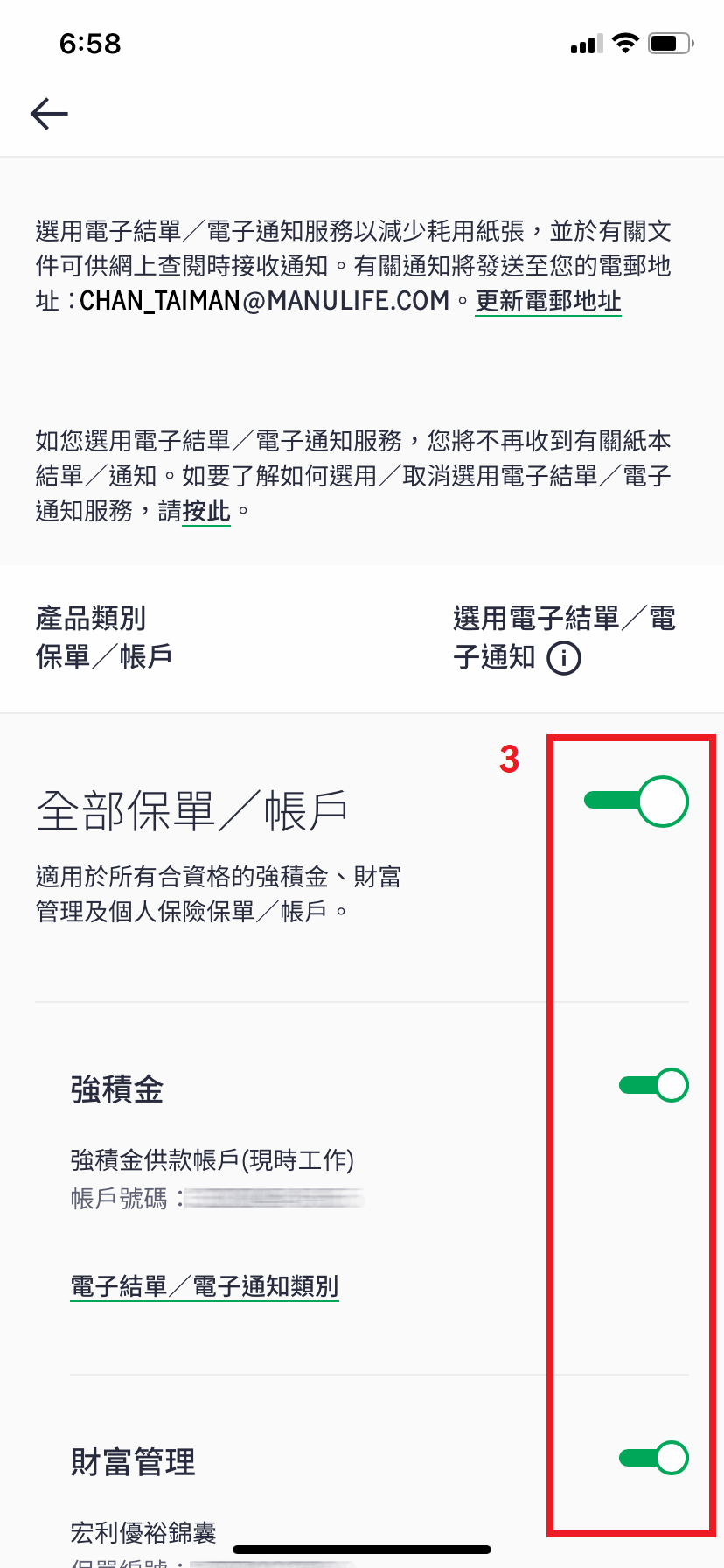Toggle the 全部保單／帳戶 switch
The image size is (724, 1568).
(x=637, y=801)
